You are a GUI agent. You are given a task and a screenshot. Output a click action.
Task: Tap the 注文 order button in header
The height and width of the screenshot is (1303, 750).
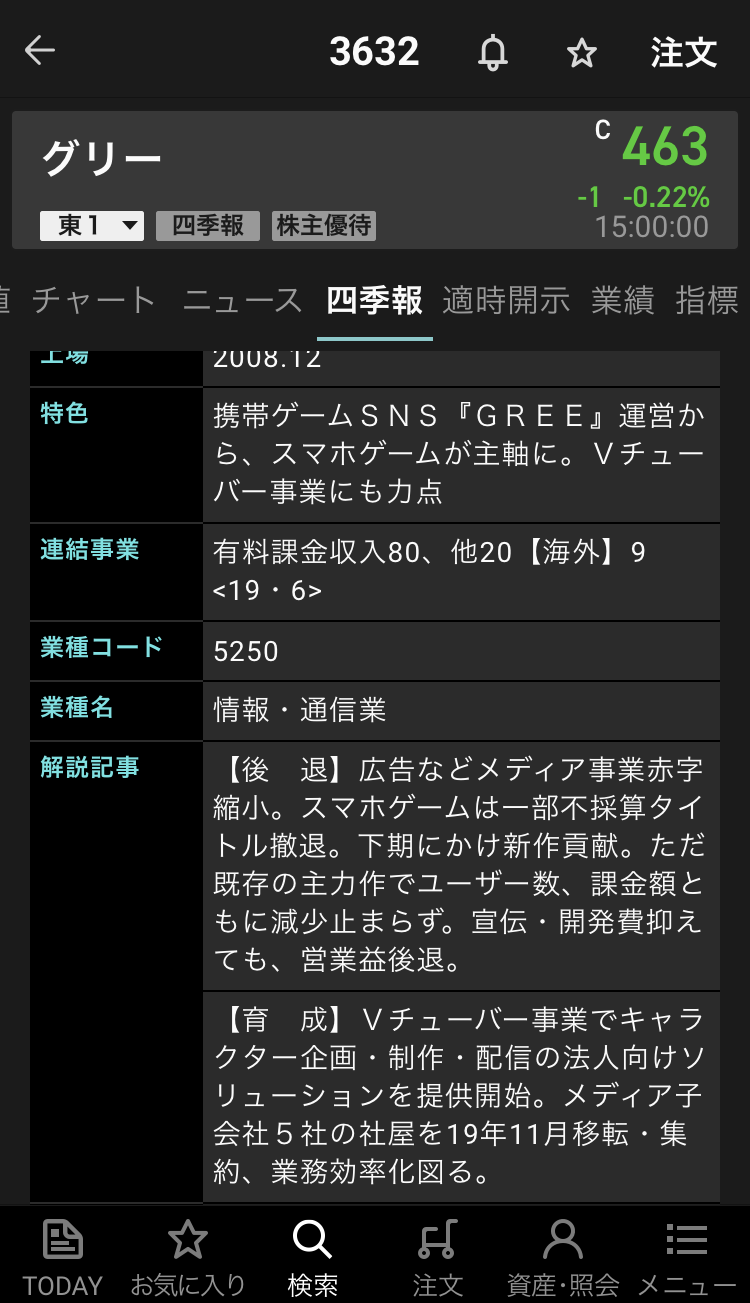tap(684, 52)
